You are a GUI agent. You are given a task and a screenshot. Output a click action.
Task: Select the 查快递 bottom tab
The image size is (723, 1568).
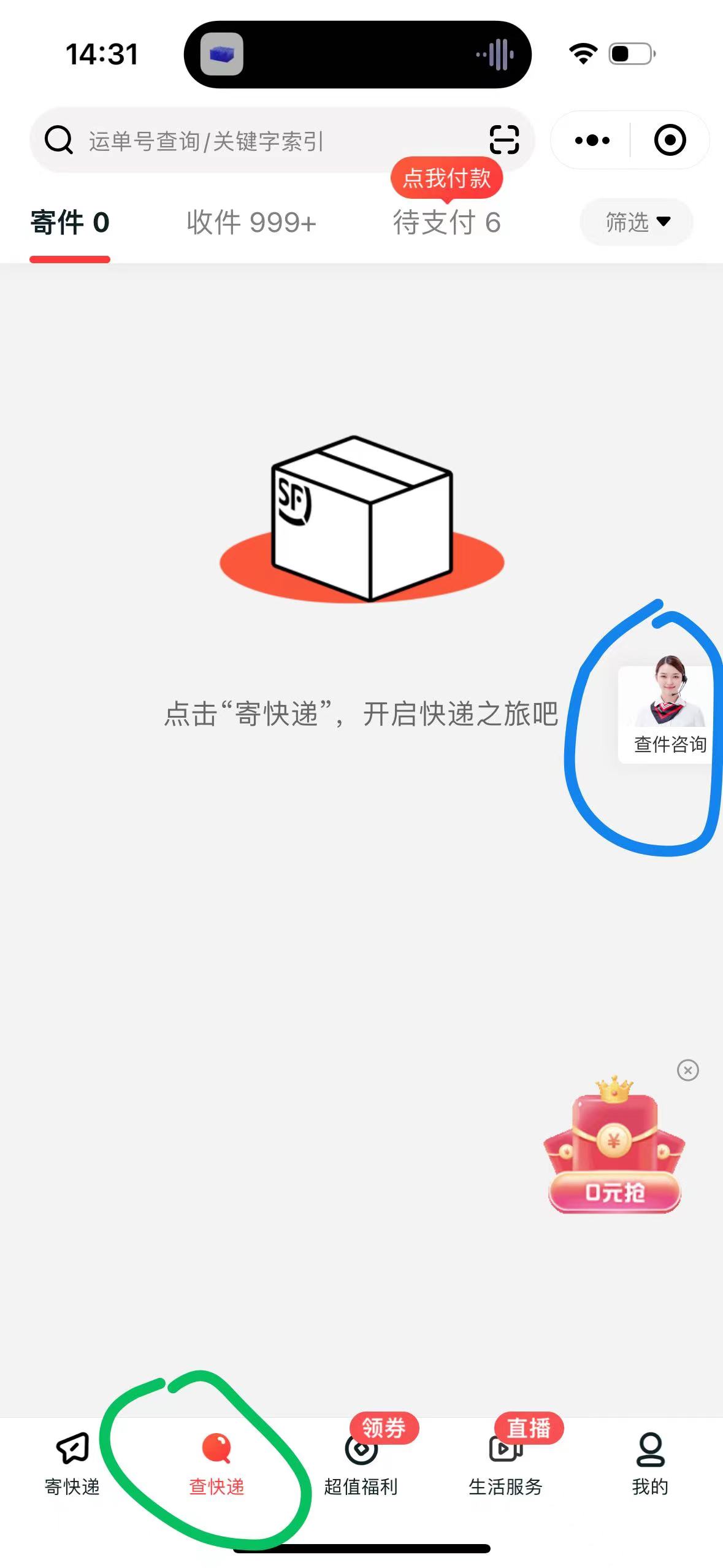tap(216, 1463)
